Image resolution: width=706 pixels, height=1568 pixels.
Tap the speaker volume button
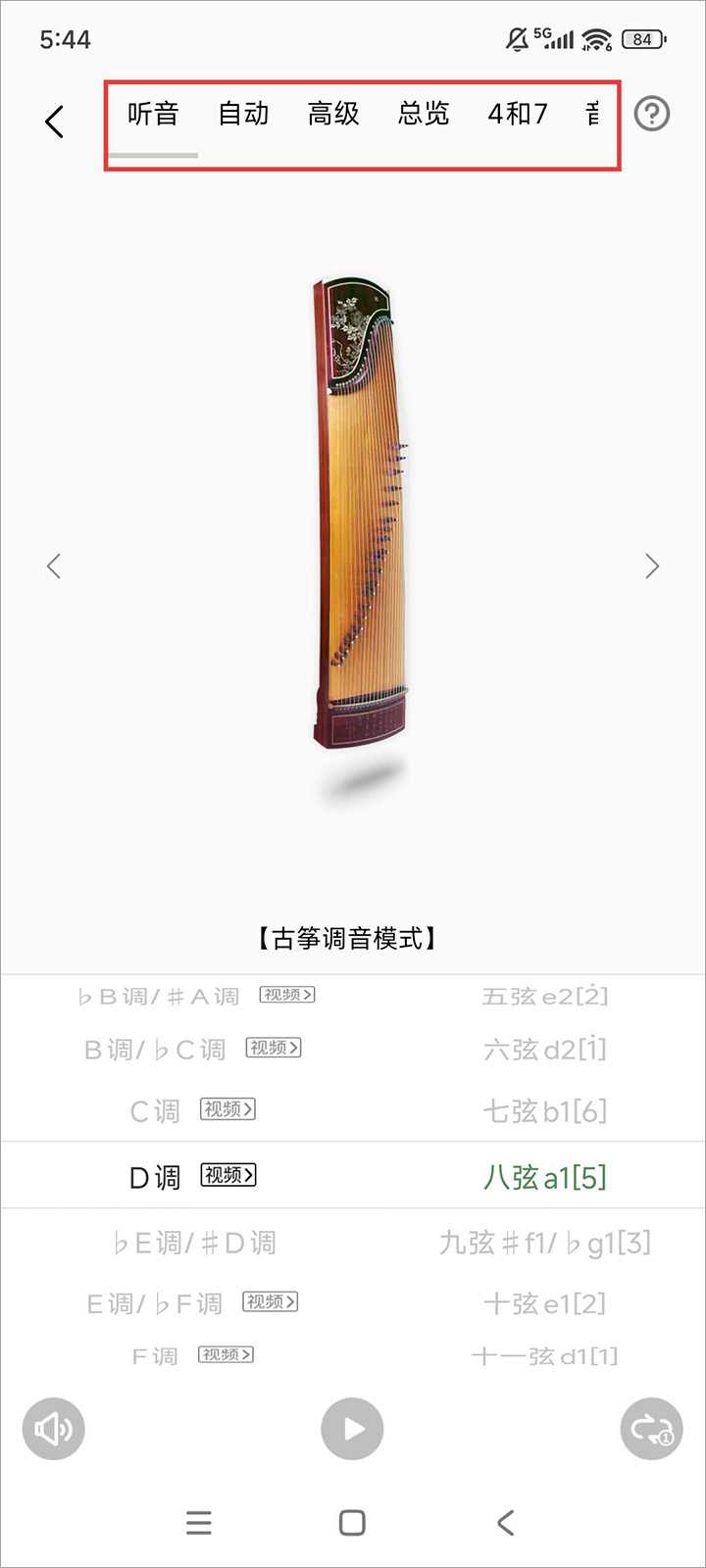coord(54,1429)
